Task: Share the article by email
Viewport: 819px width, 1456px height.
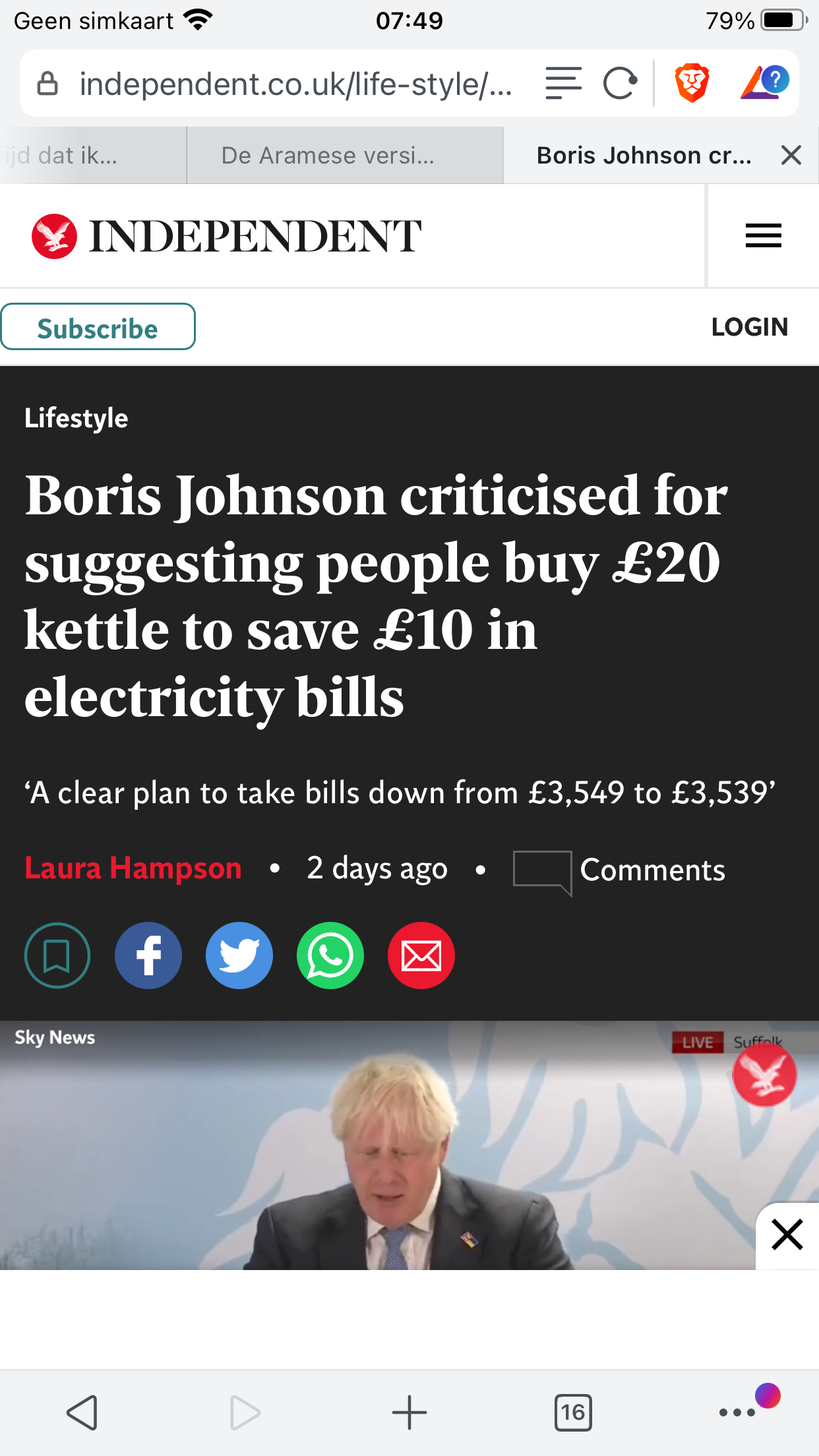Action: pos(421,955)
